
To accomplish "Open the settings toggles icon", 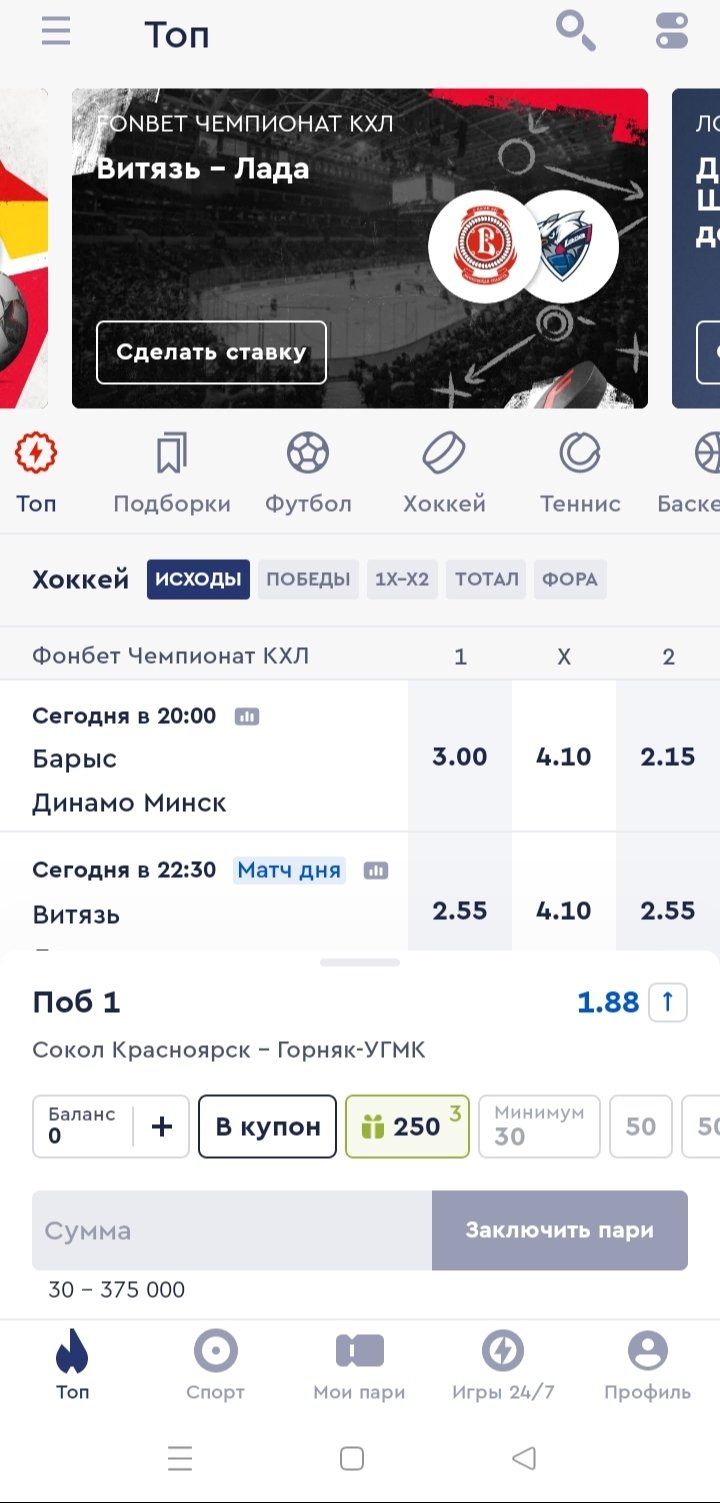I will (672, 30).
